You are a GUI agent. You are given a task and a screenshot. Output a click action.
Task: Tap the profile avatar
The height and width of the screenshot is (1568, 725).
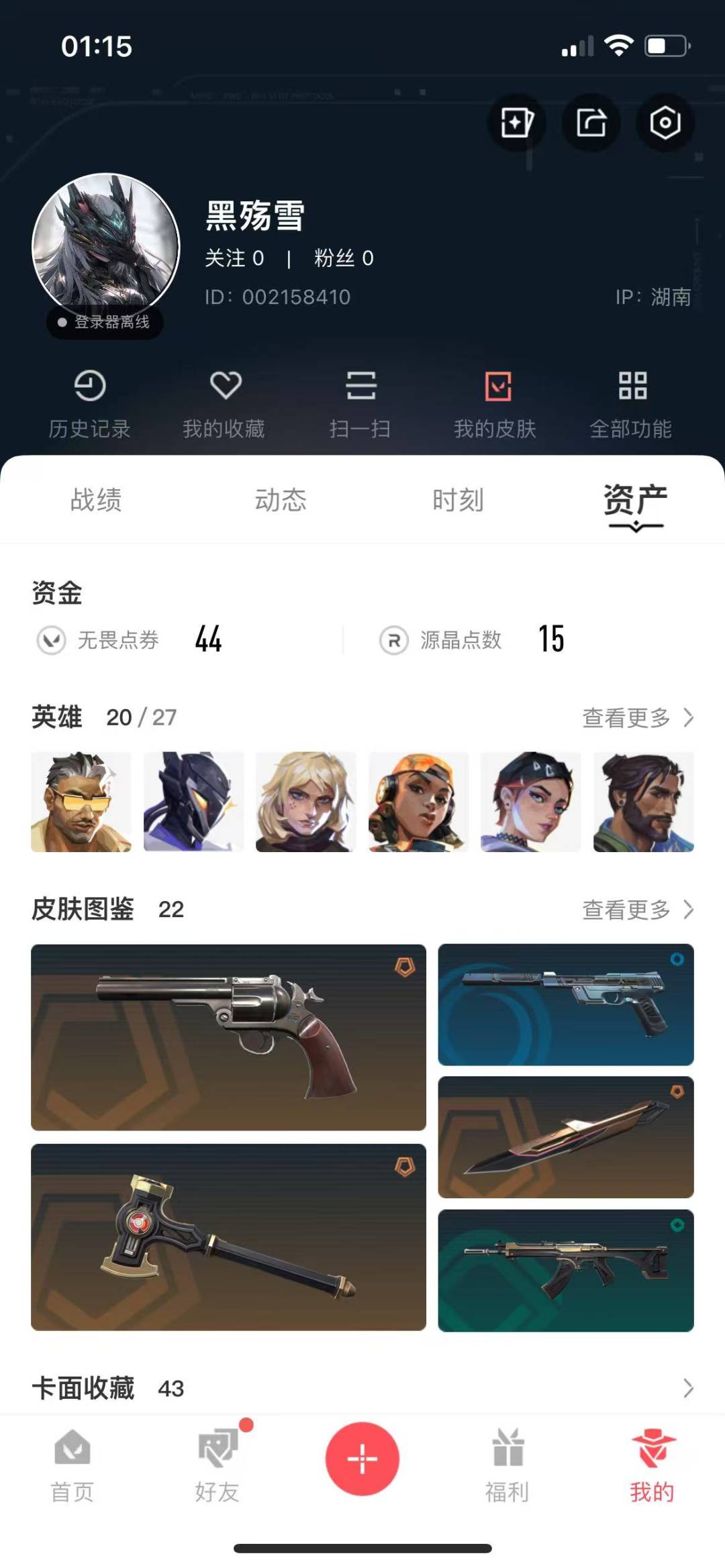coord(106,247)
